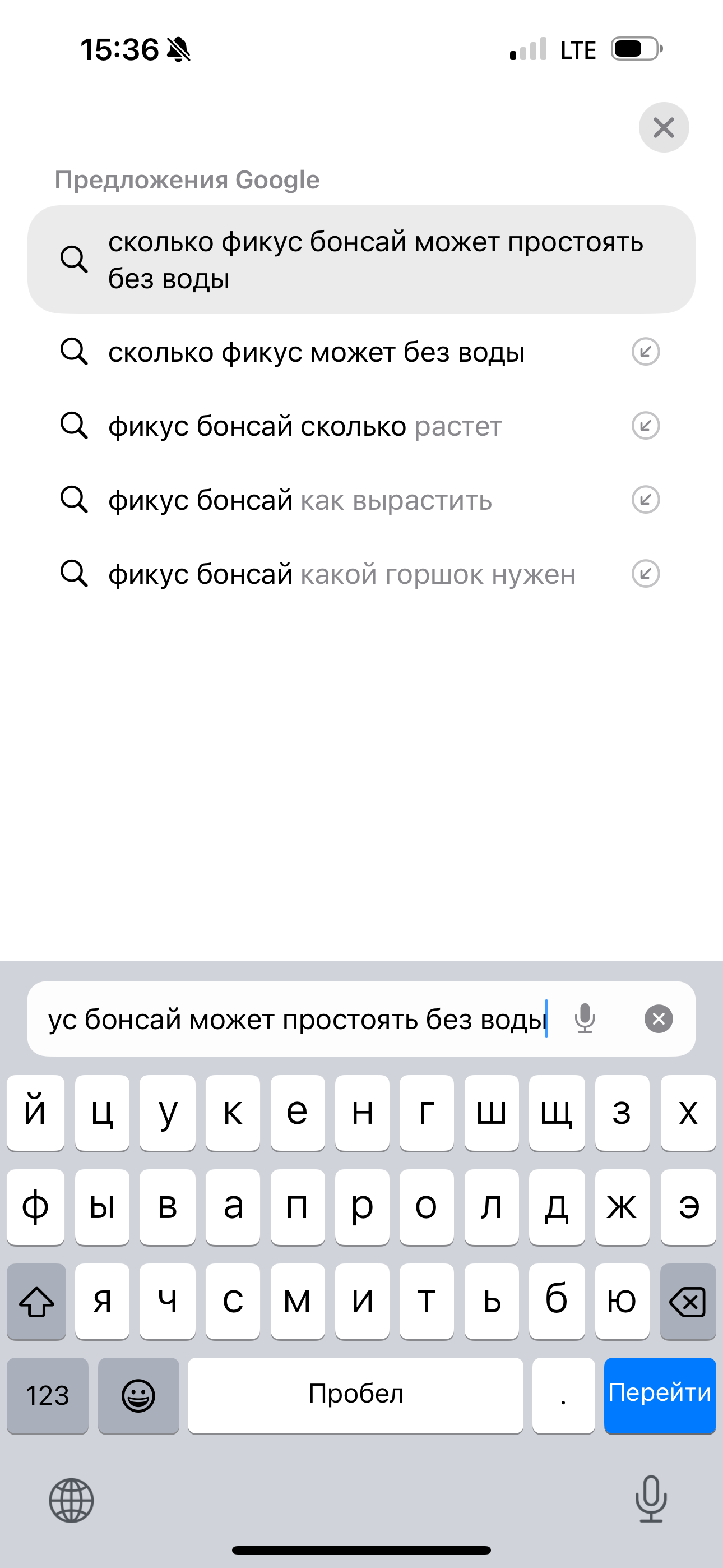723x1568 pixels.
Task: Tap the shift key
Action: pos(36,1301)
